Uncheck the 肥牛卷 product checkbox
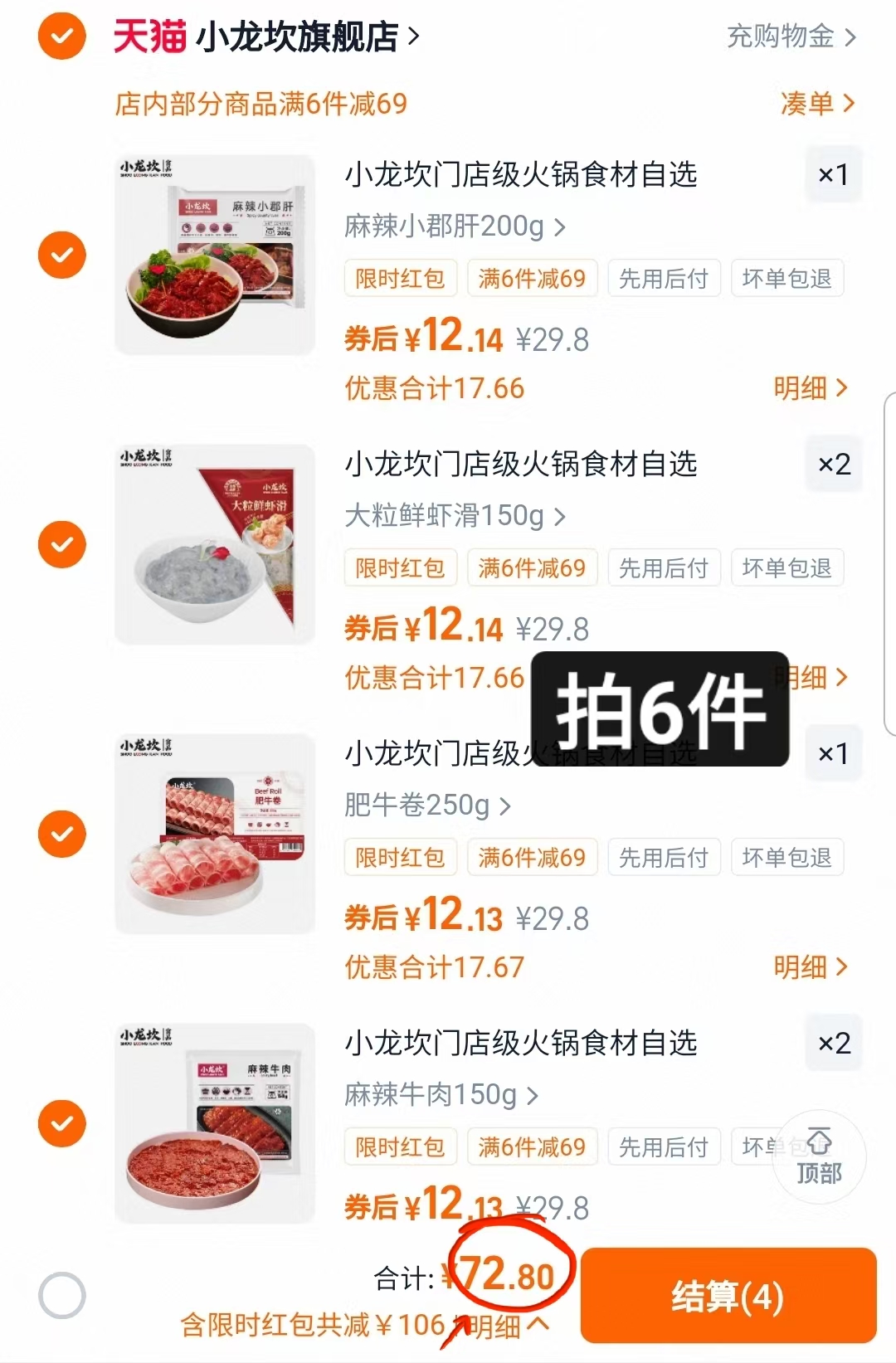 point(61,834)
